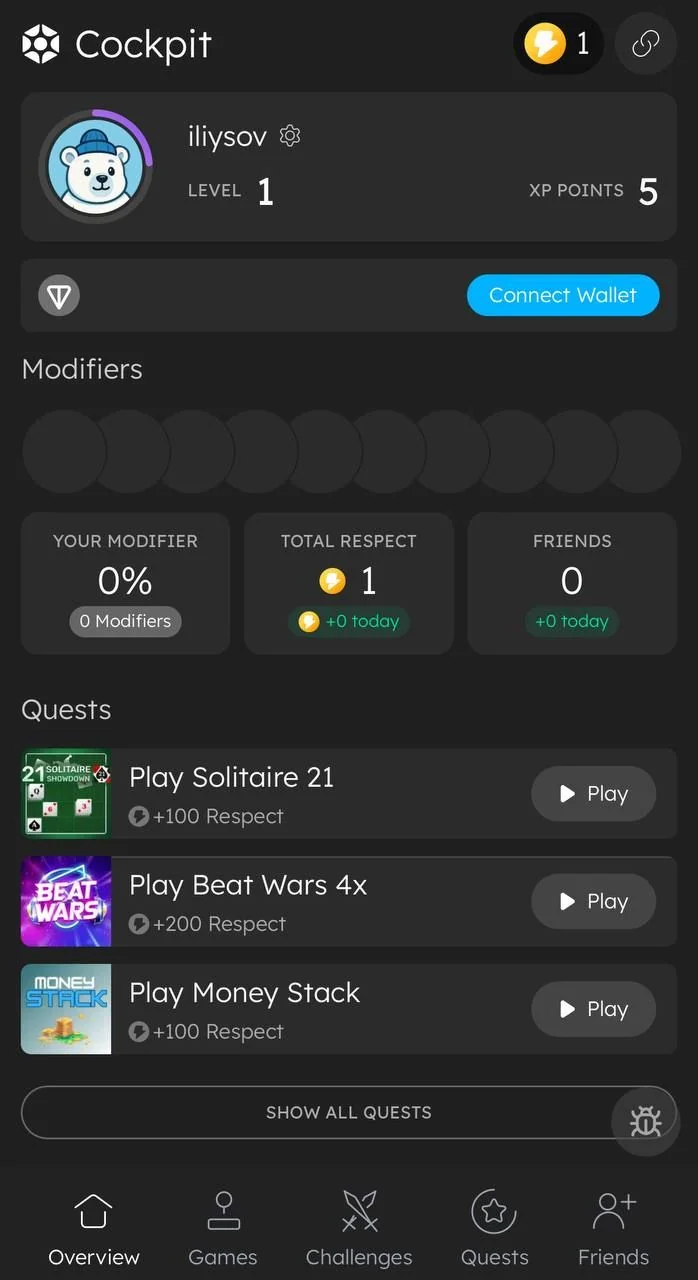The width and height of the screenshot is (698, 1280).
Task: Select the Overview tab
Action: pyautogui.click(x=94, y=1228)
